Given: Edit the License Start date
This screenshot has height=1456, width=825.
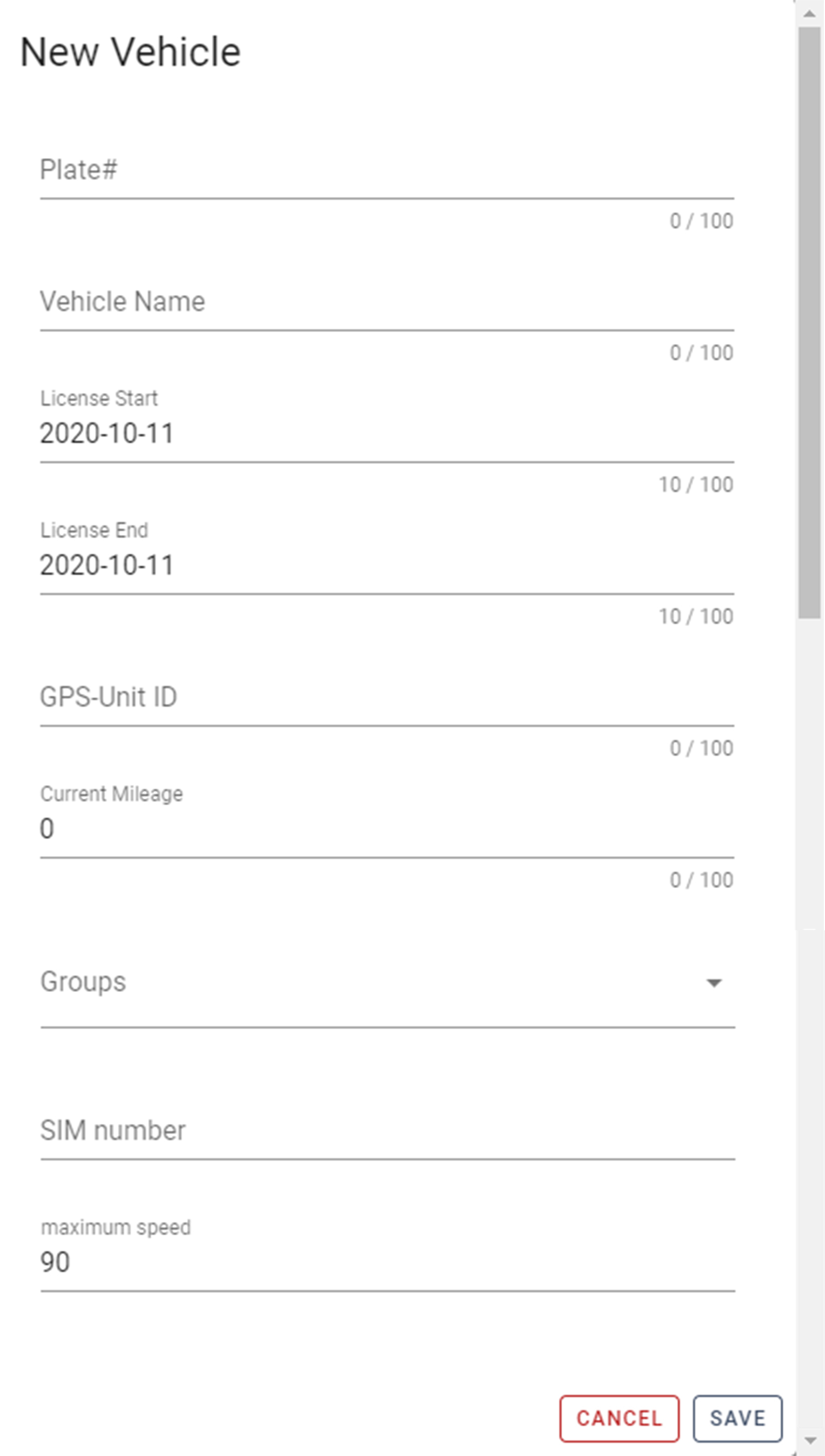Looking at the screenshot, I should (387, 434).
